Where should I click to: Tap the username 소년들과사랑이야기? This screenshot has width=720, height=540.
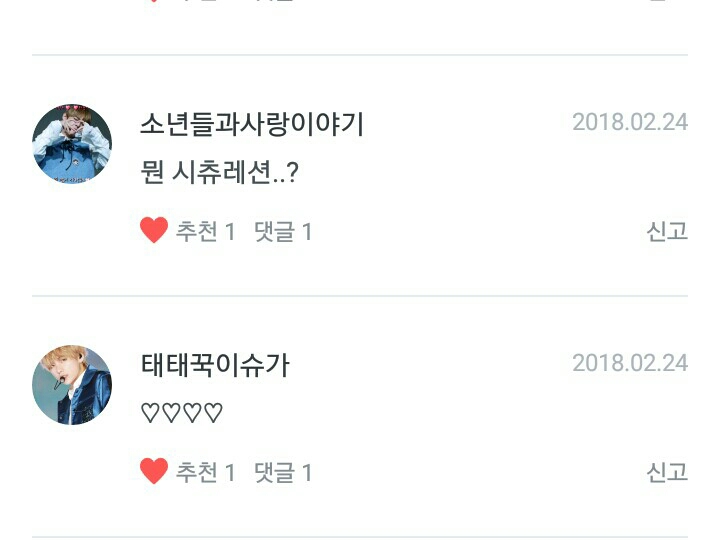[x=252, y=124]
